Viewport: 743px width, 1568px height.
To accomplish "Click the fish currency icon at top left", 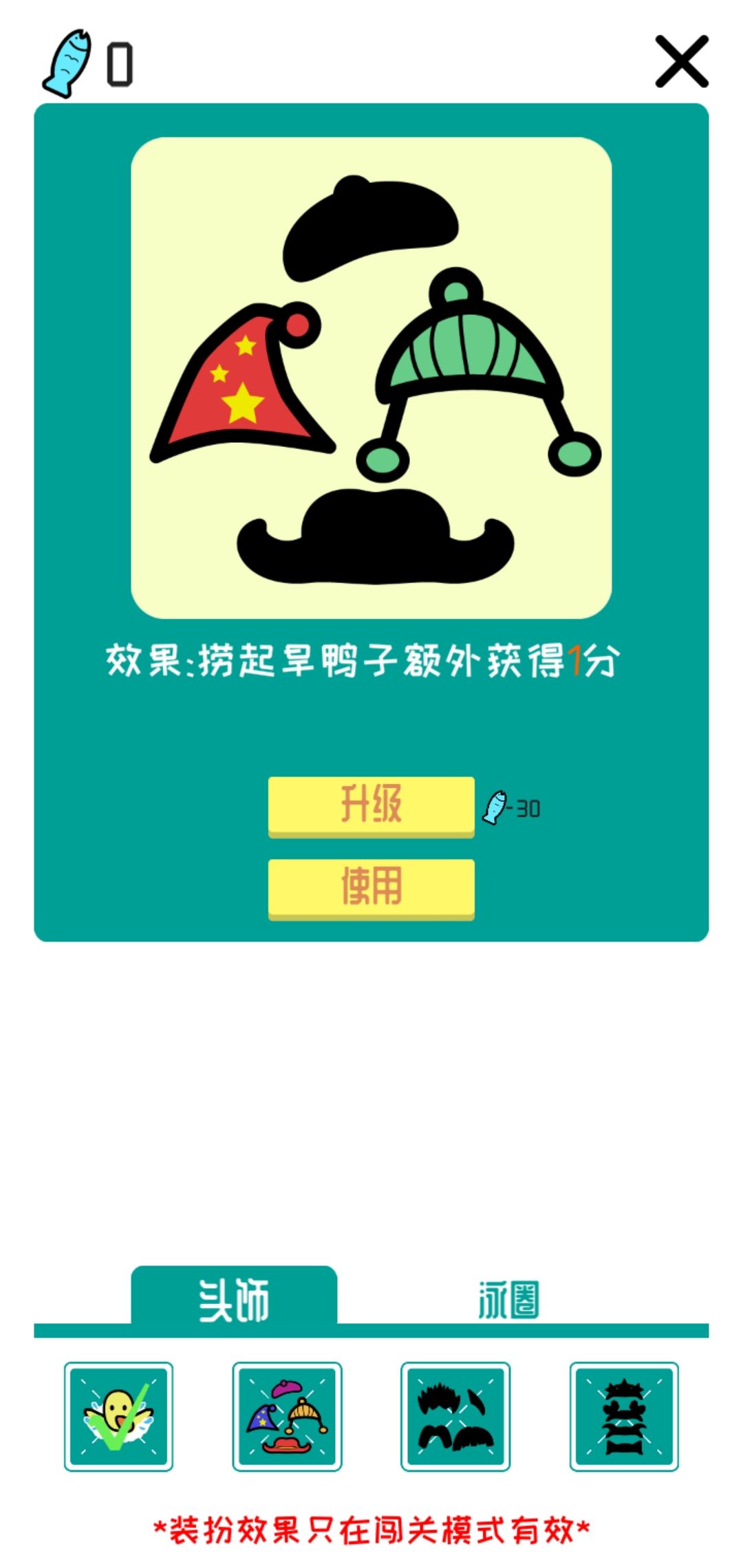I will pos(69,63).
